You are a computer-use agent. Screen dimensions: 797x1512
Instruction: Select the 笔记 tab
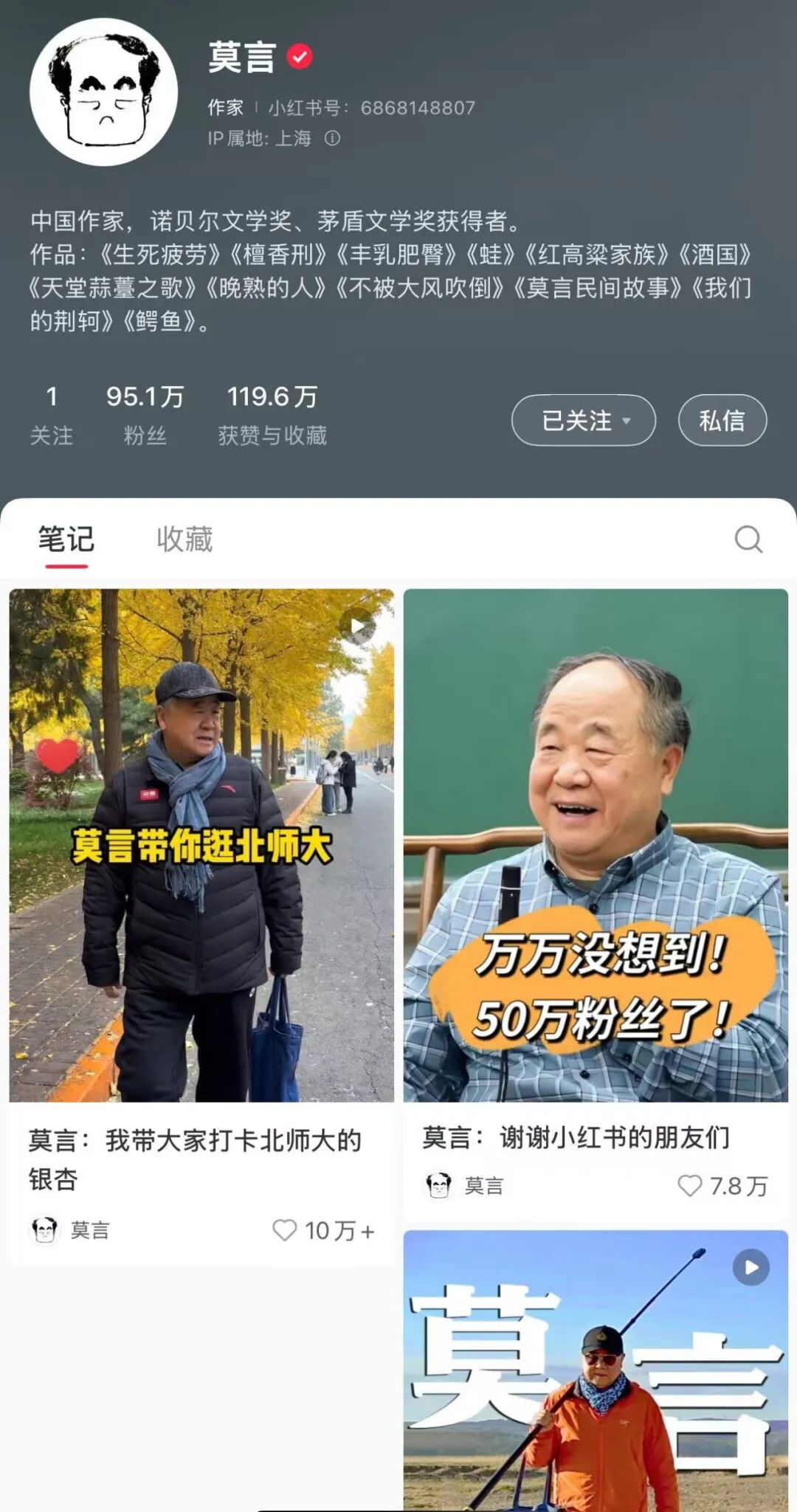coord(66,539)
